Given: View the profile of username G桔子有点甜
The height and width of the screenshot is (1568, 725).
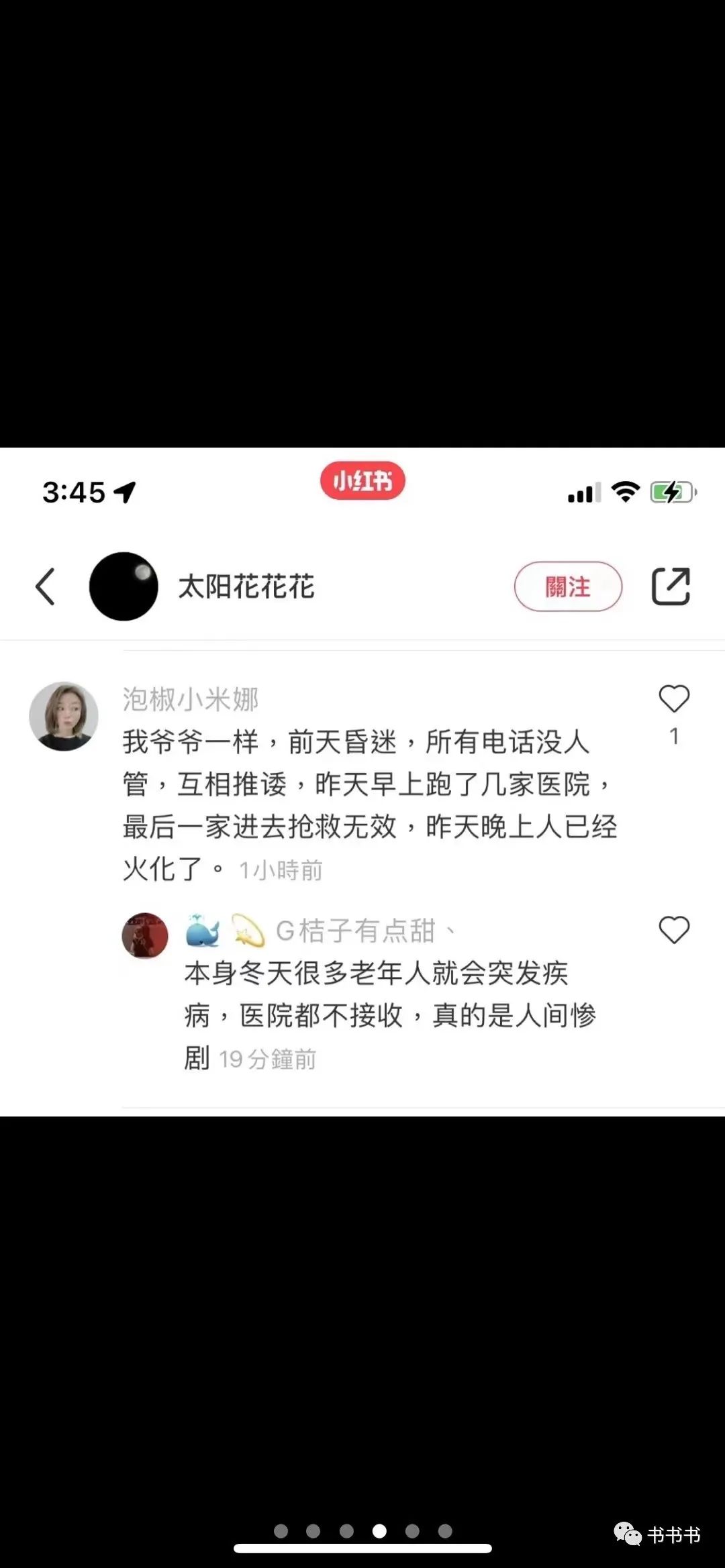Looking at the screenshot, I should [356, 931].
